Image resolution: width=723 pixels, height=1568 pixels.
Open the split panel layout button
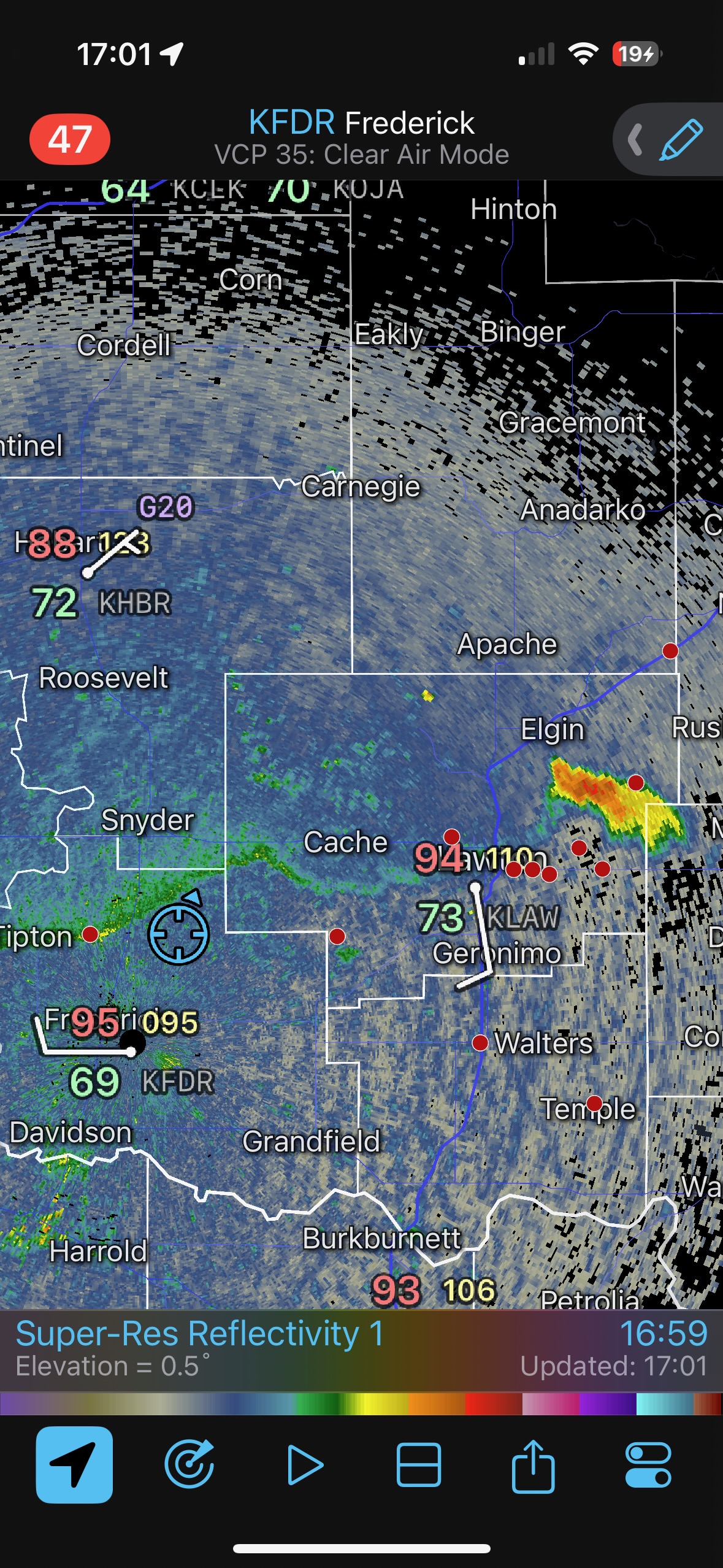(x=419, y=1464)
